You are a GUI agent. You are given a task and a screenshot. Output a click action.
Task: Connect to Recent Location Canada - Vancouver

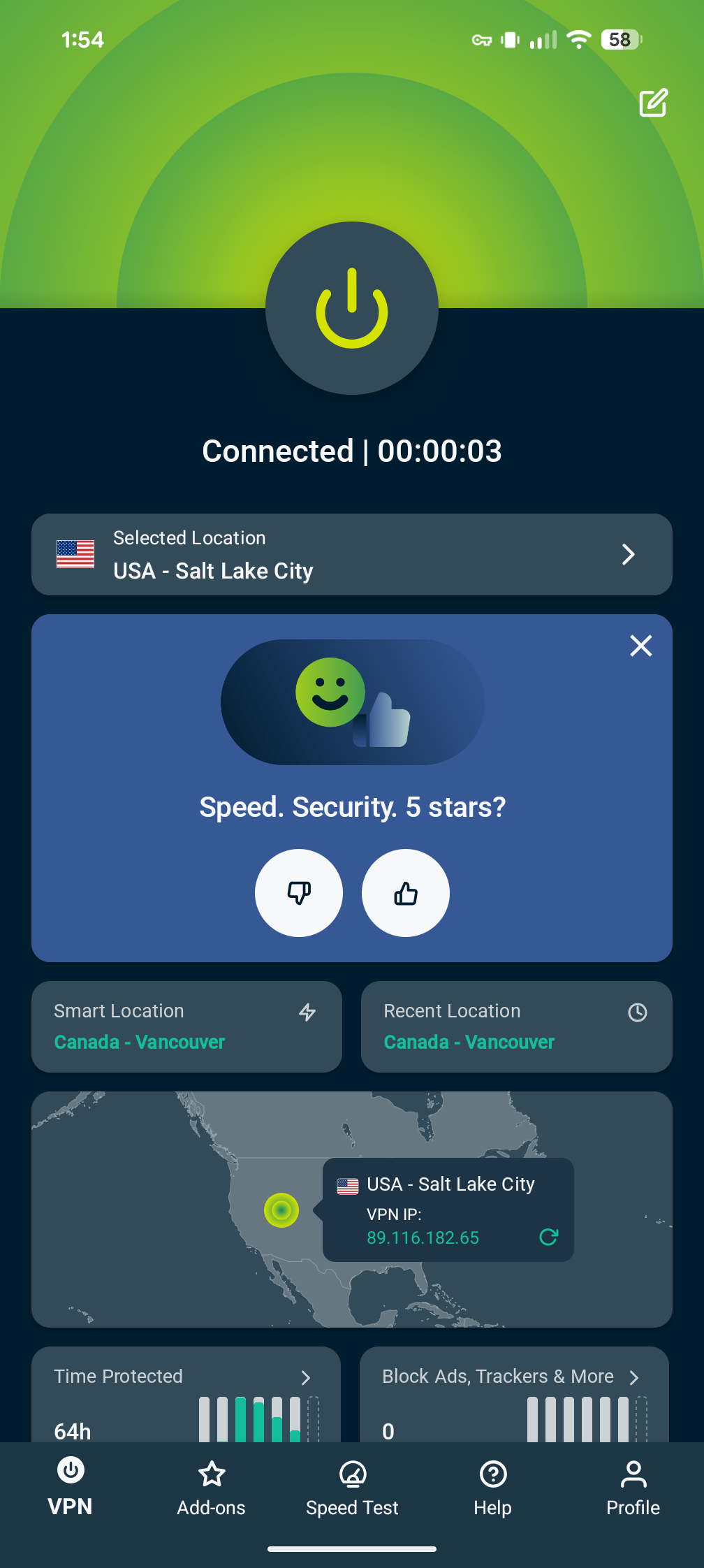point(516,1026)
